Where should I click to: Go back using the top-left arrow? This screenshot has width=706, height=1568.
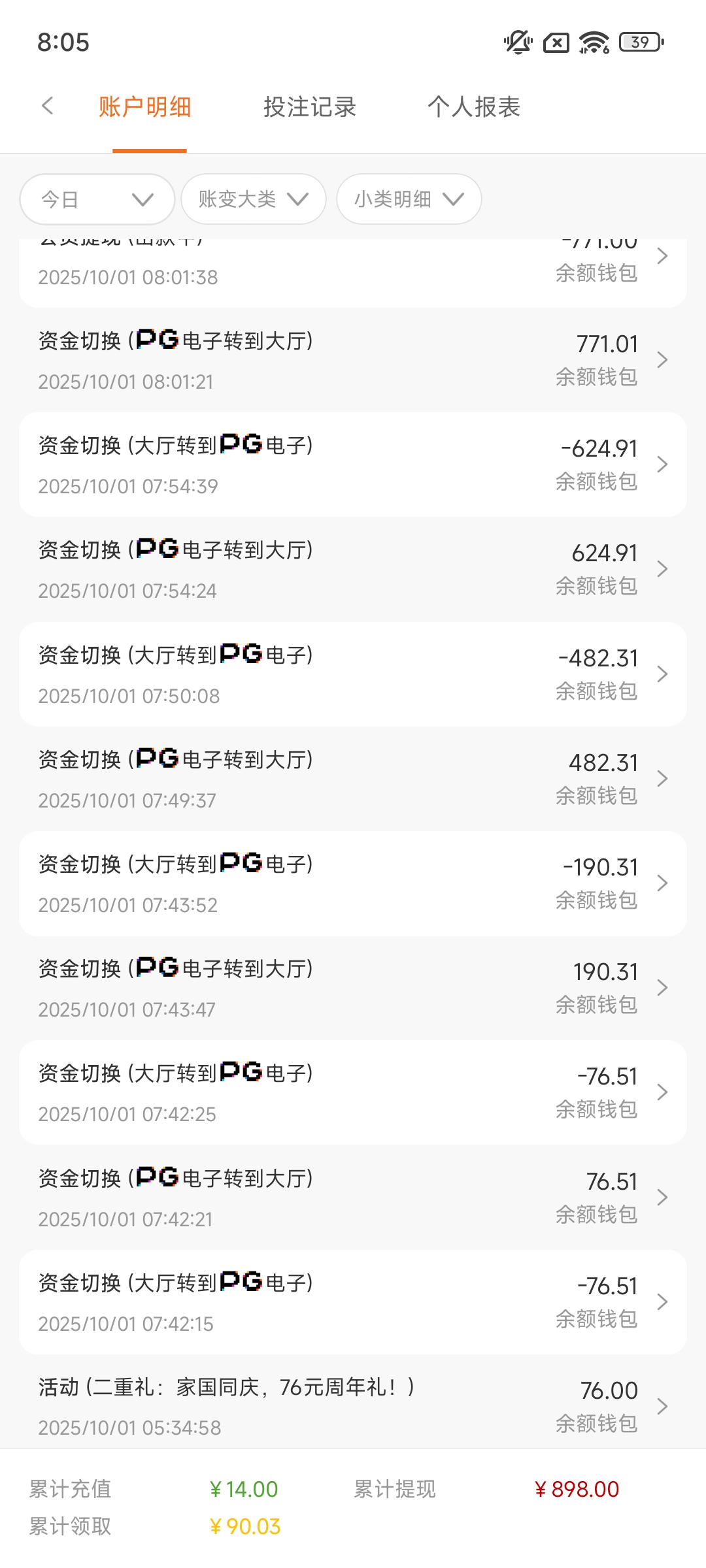point(47,106)
